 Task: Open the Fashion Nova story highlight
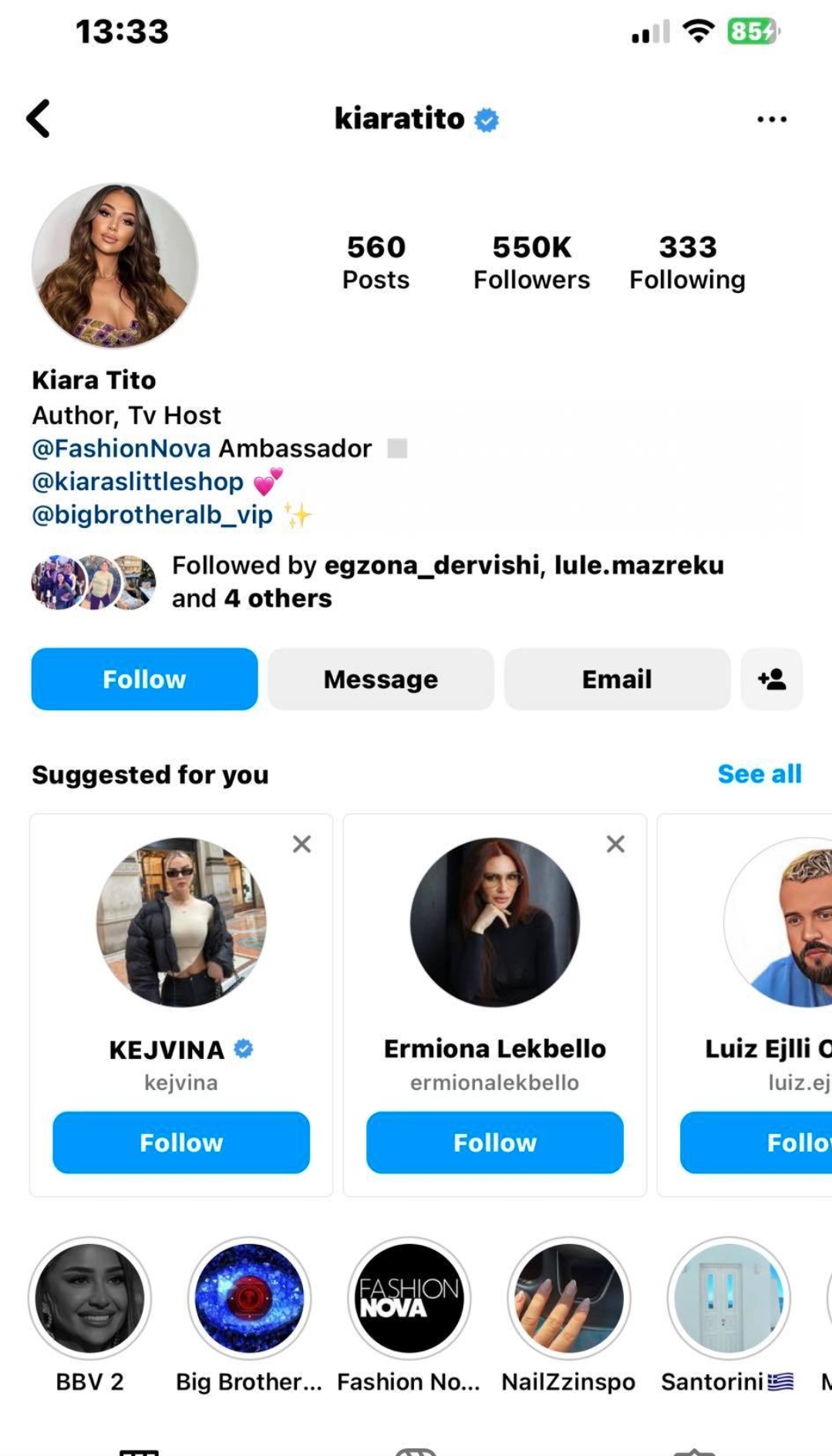point(409,1299)
